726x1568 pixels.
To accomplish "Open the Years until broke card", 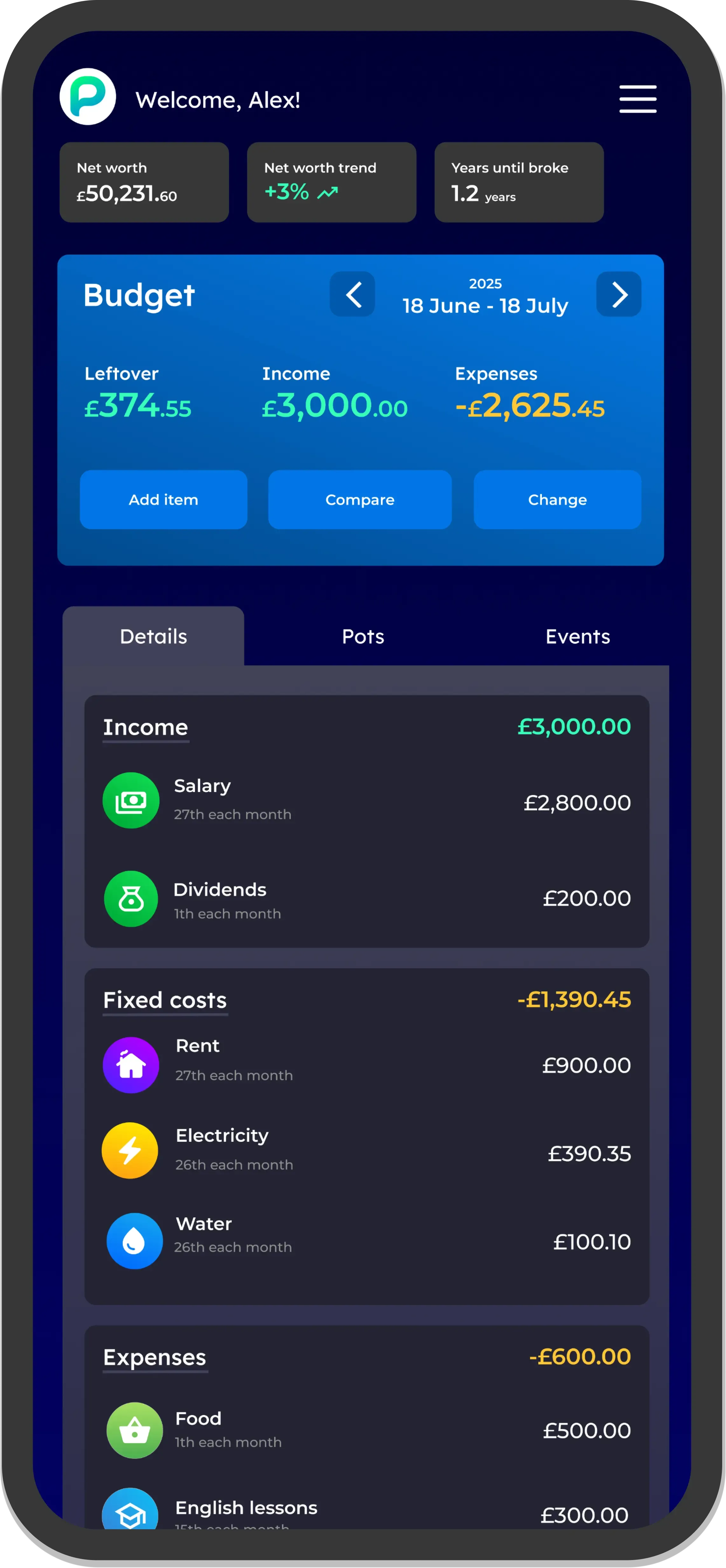I will pos(519,182).
